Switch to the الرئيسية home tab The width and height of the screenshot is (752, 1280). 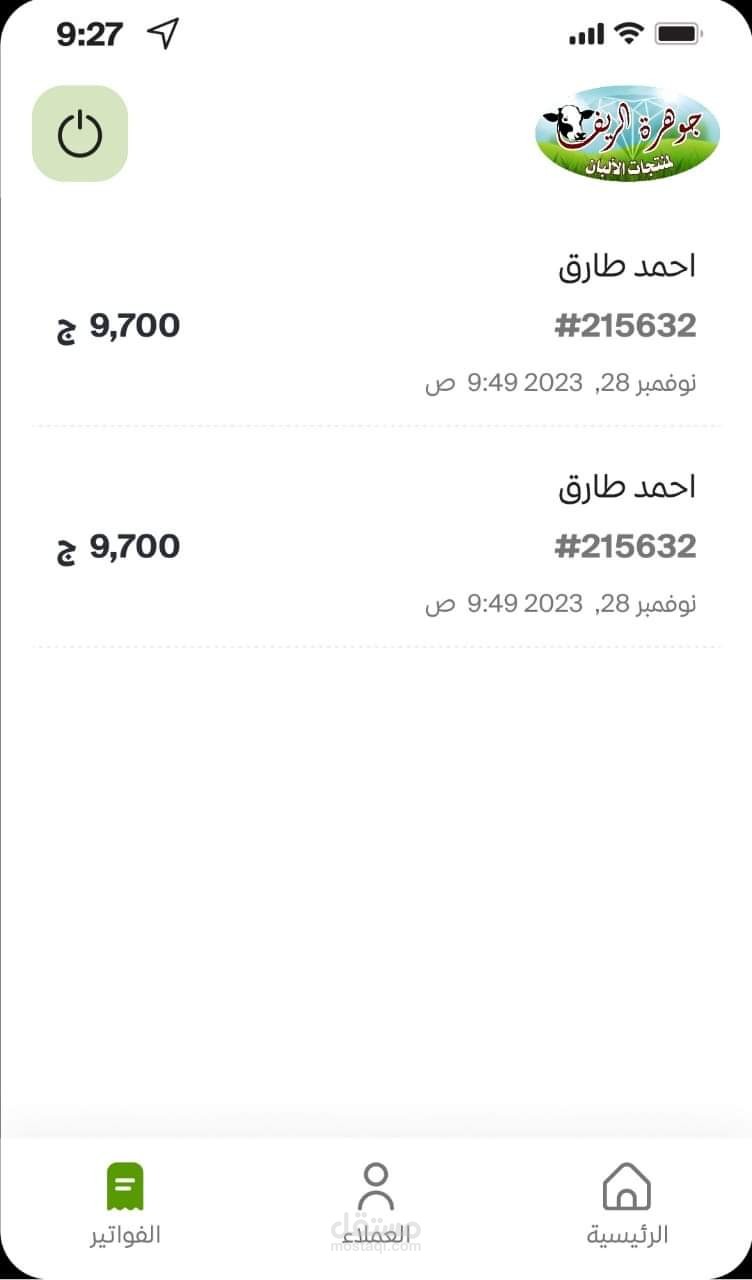(627, 1204)
